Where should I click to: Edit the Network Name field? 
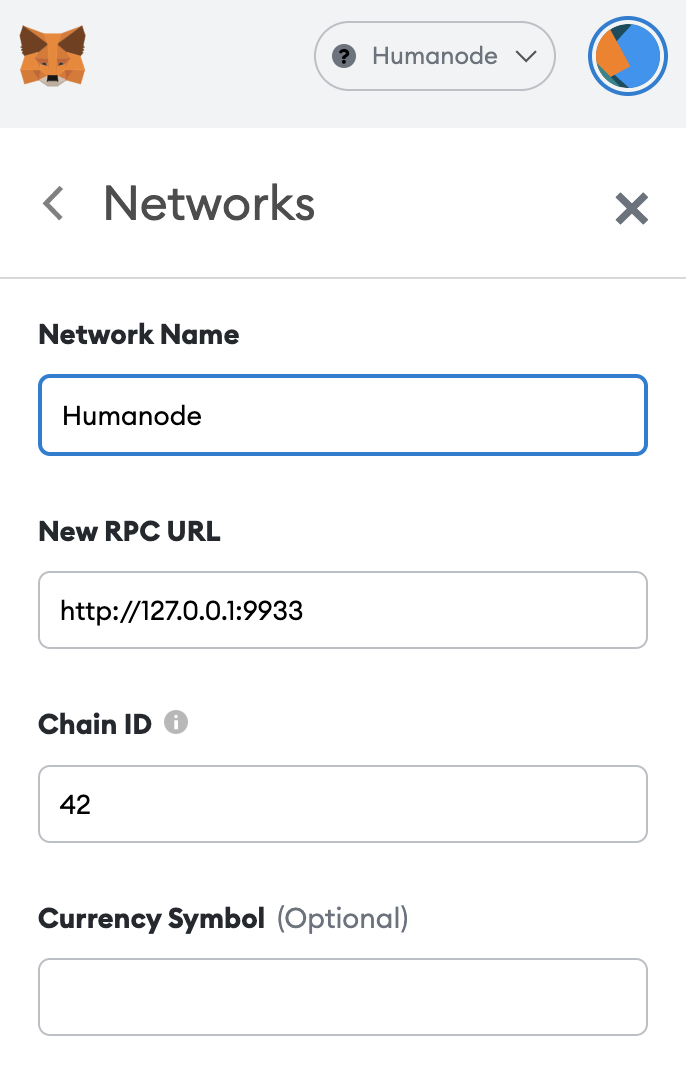(x=342, y=415)
